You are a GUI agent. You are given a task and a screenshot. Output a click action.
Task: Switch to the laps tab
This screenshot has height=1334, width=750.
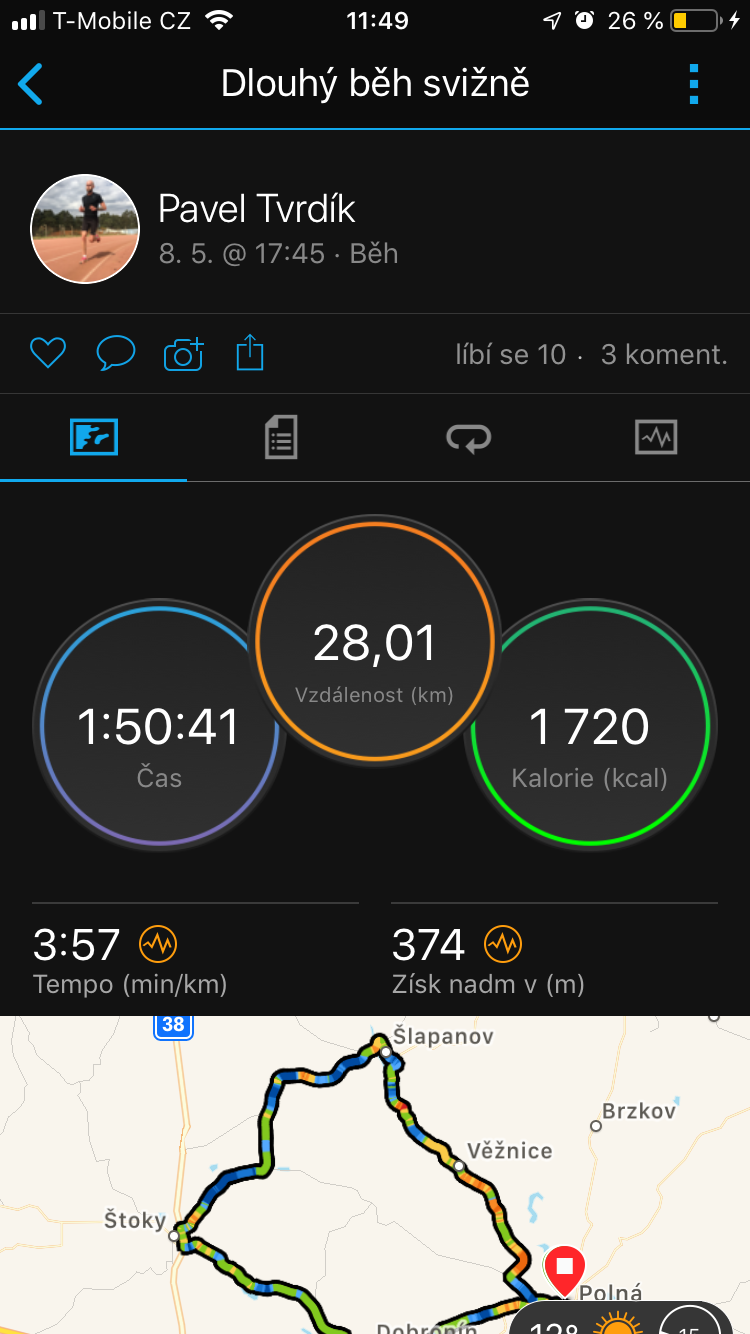[468, 438]
